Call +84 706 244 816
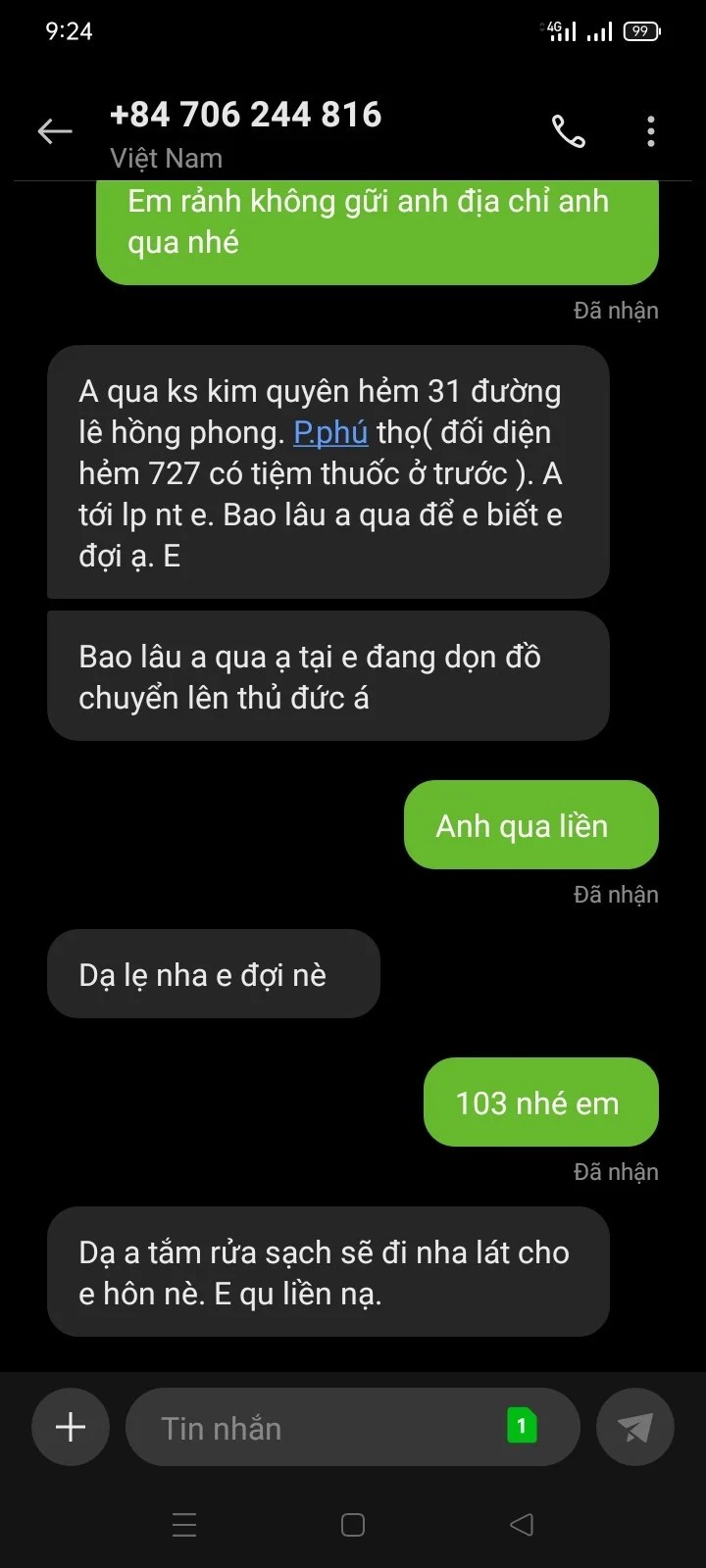 [569, 131]
